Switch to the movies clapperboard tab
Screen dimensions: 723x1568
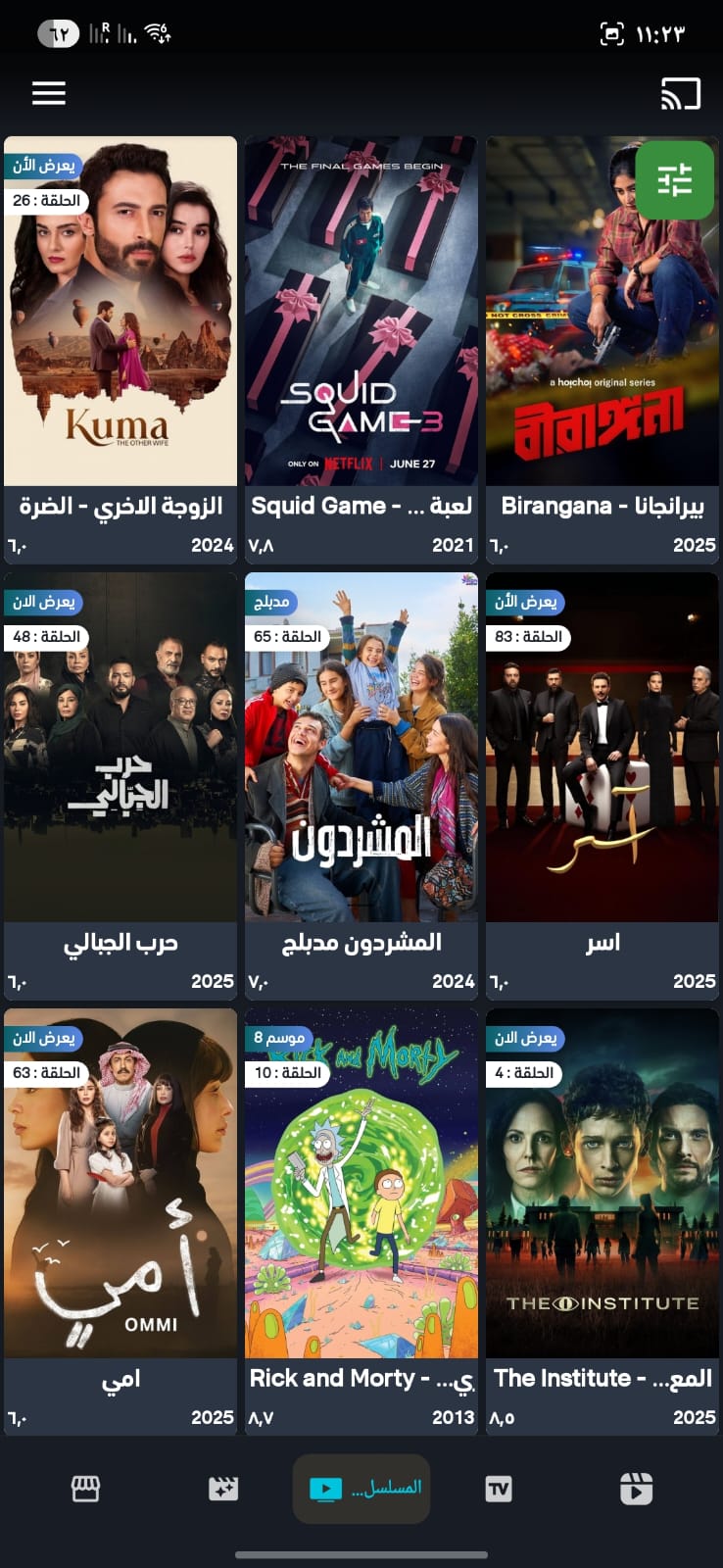(223, 1489)
